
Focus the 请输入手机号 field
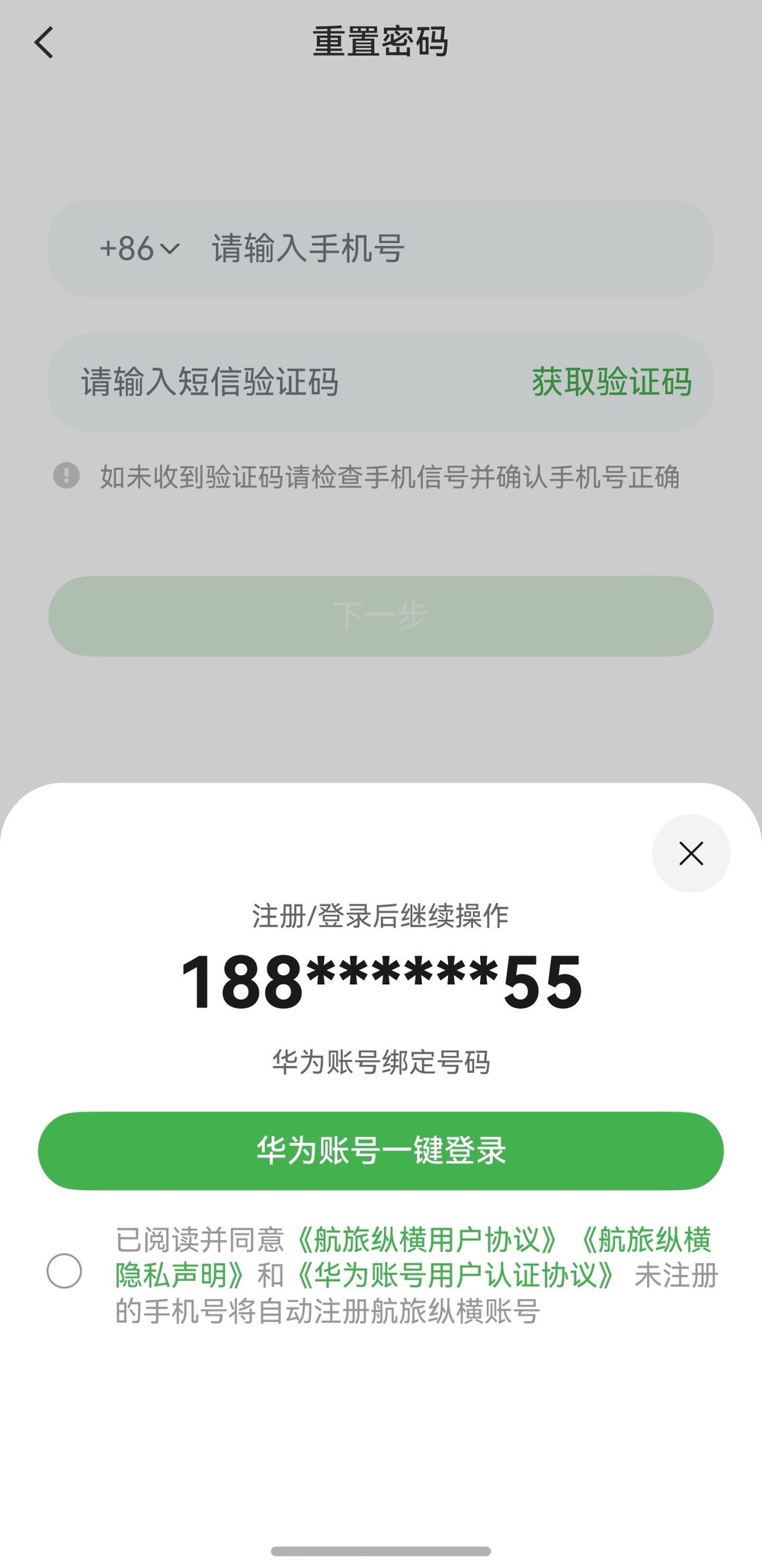[442, 248]
